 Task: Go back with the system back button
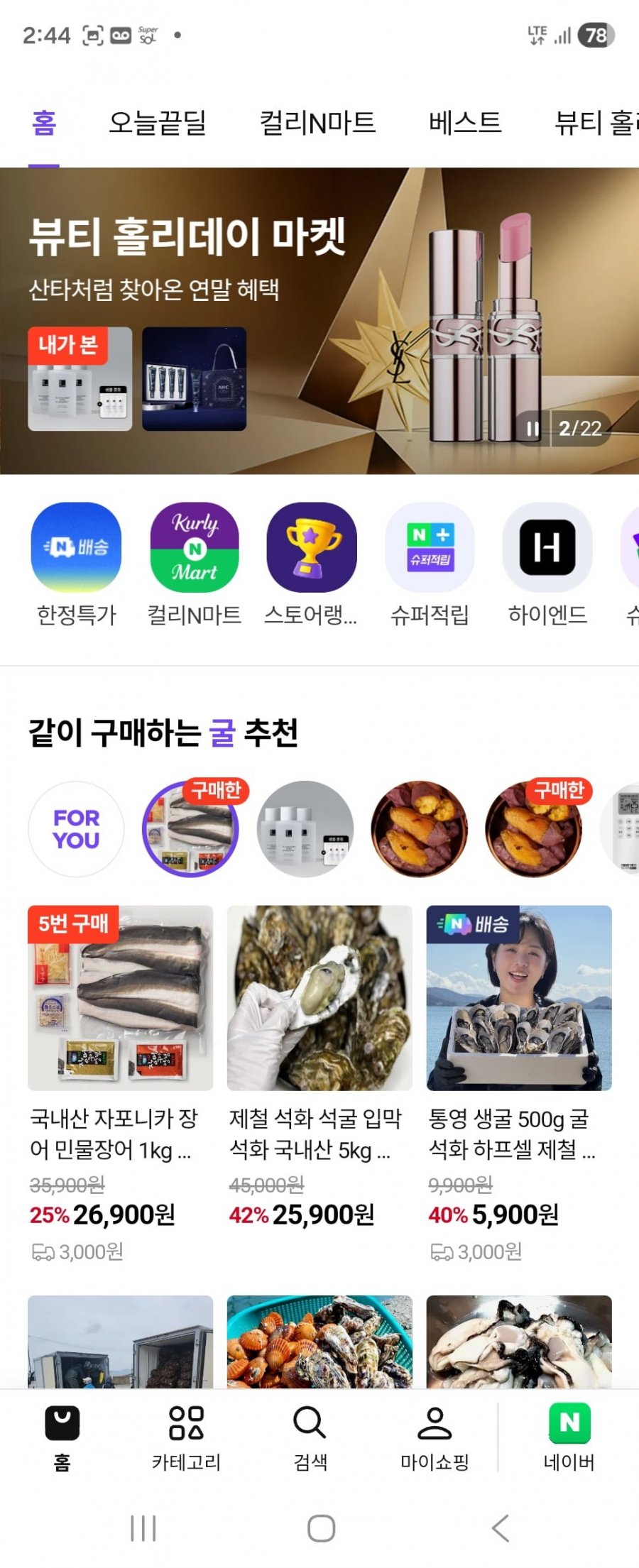click(x=500, y=1528)
